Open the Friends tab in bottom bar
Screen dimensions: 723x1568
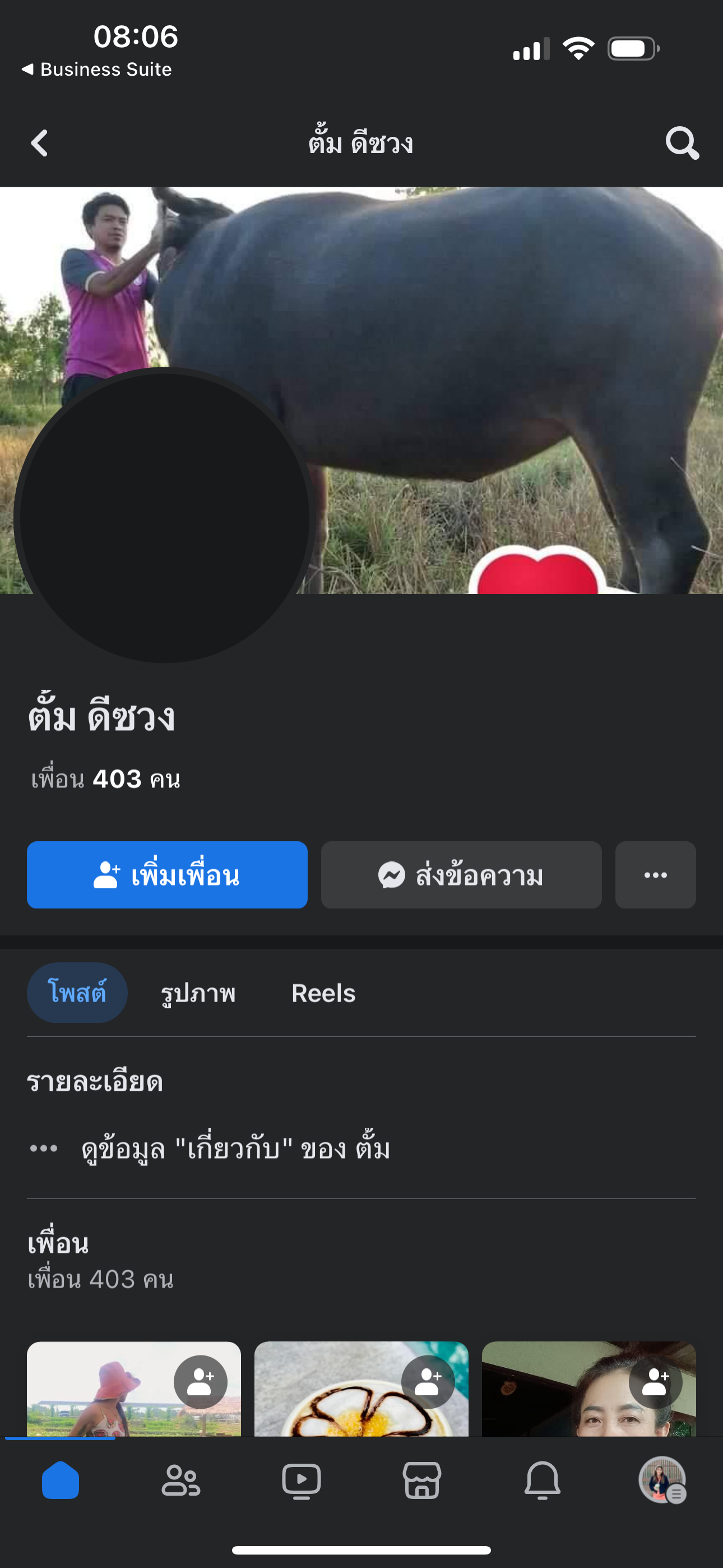(180, 1481)
